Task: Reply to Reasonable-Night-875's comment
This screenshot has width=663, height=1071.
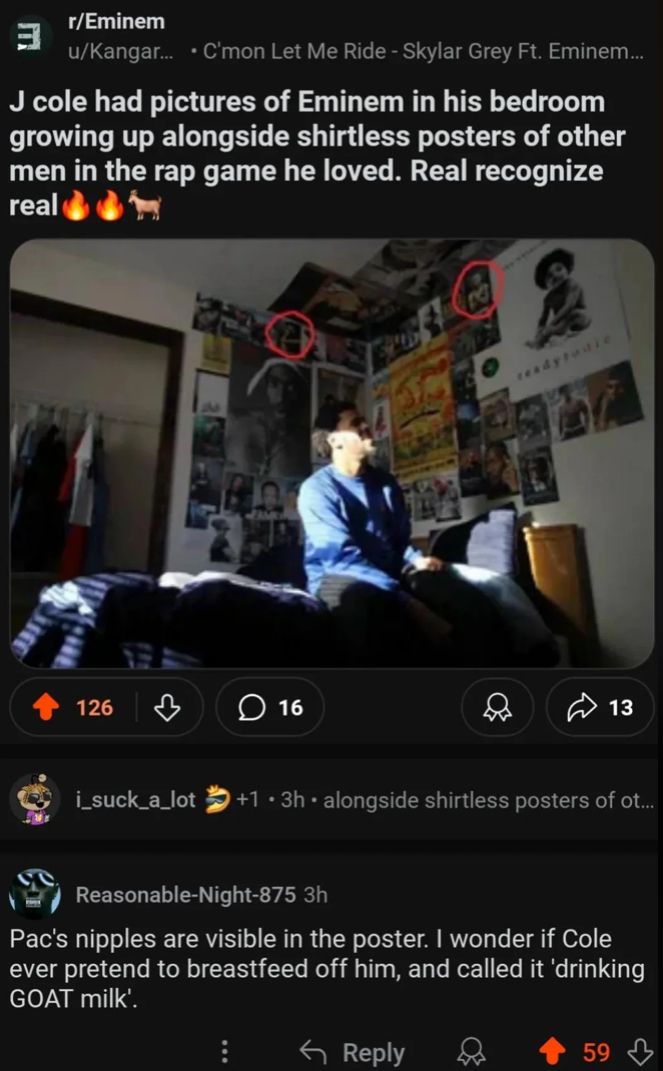Action: (x=354, y=1052)
